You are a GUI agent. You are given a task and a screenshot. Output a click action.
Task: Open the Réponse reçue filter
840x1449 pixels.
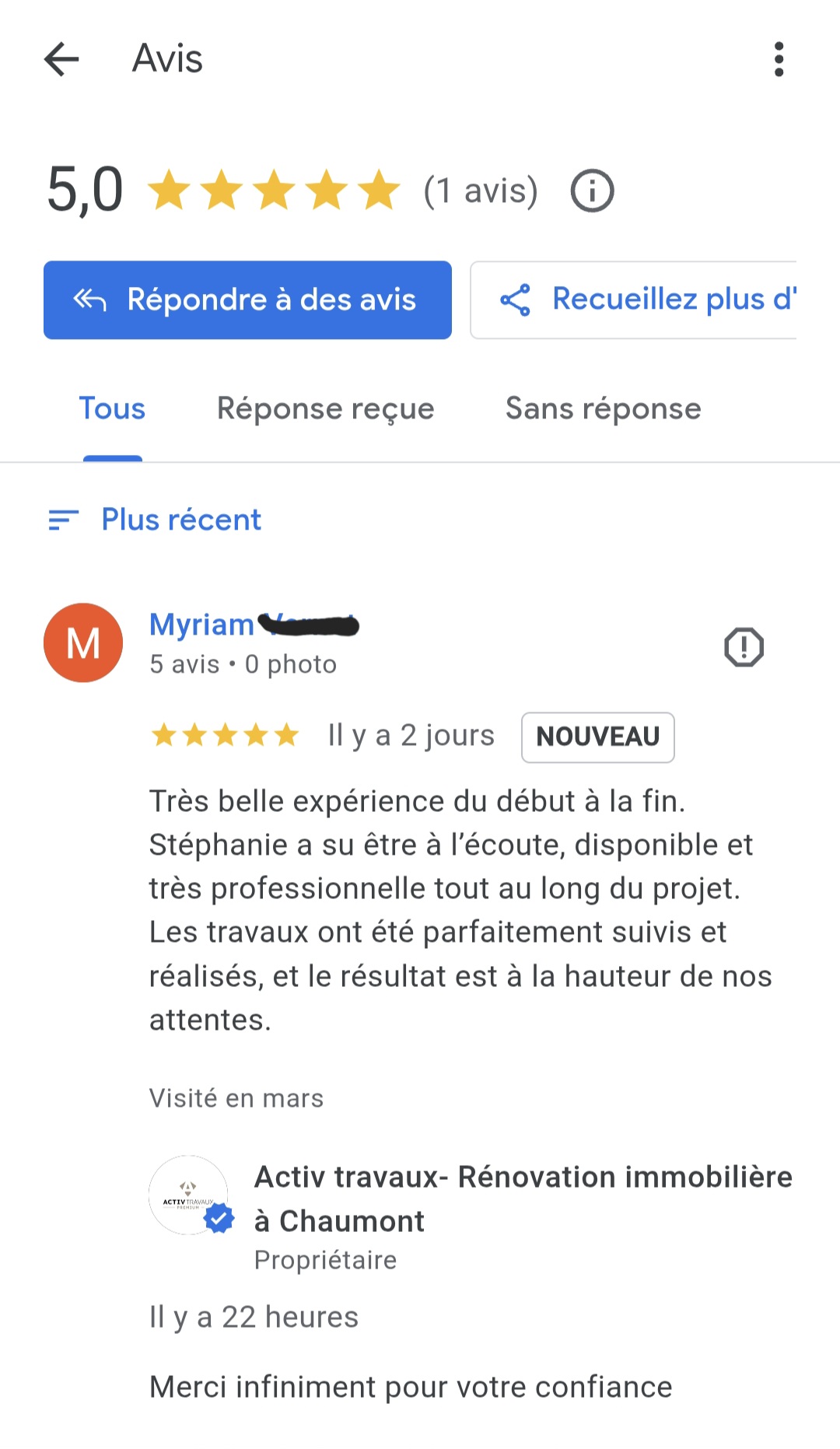pos(325,408)
